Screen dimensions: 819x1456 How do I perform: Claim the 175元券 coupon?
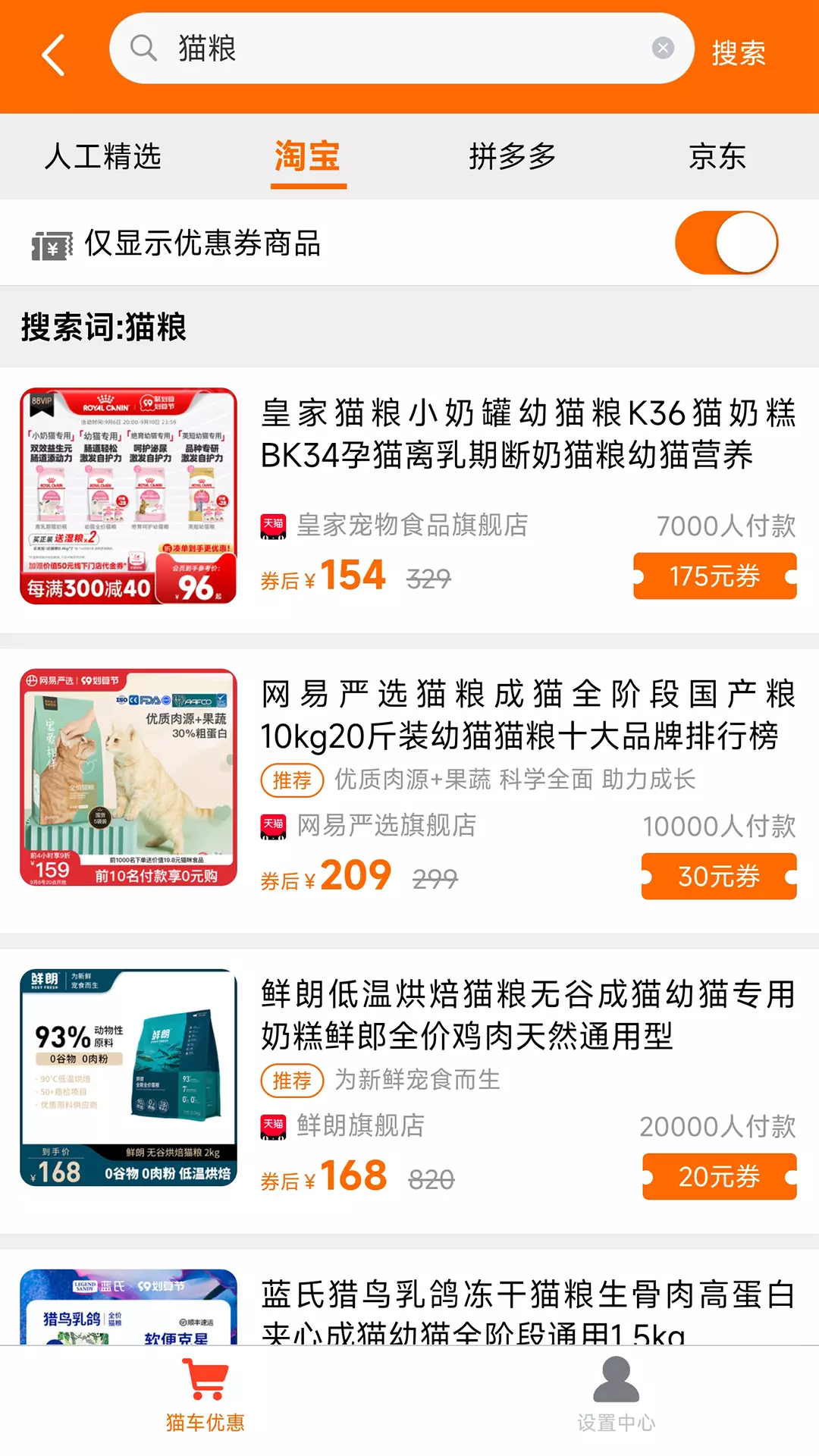[x=715, y=576]
